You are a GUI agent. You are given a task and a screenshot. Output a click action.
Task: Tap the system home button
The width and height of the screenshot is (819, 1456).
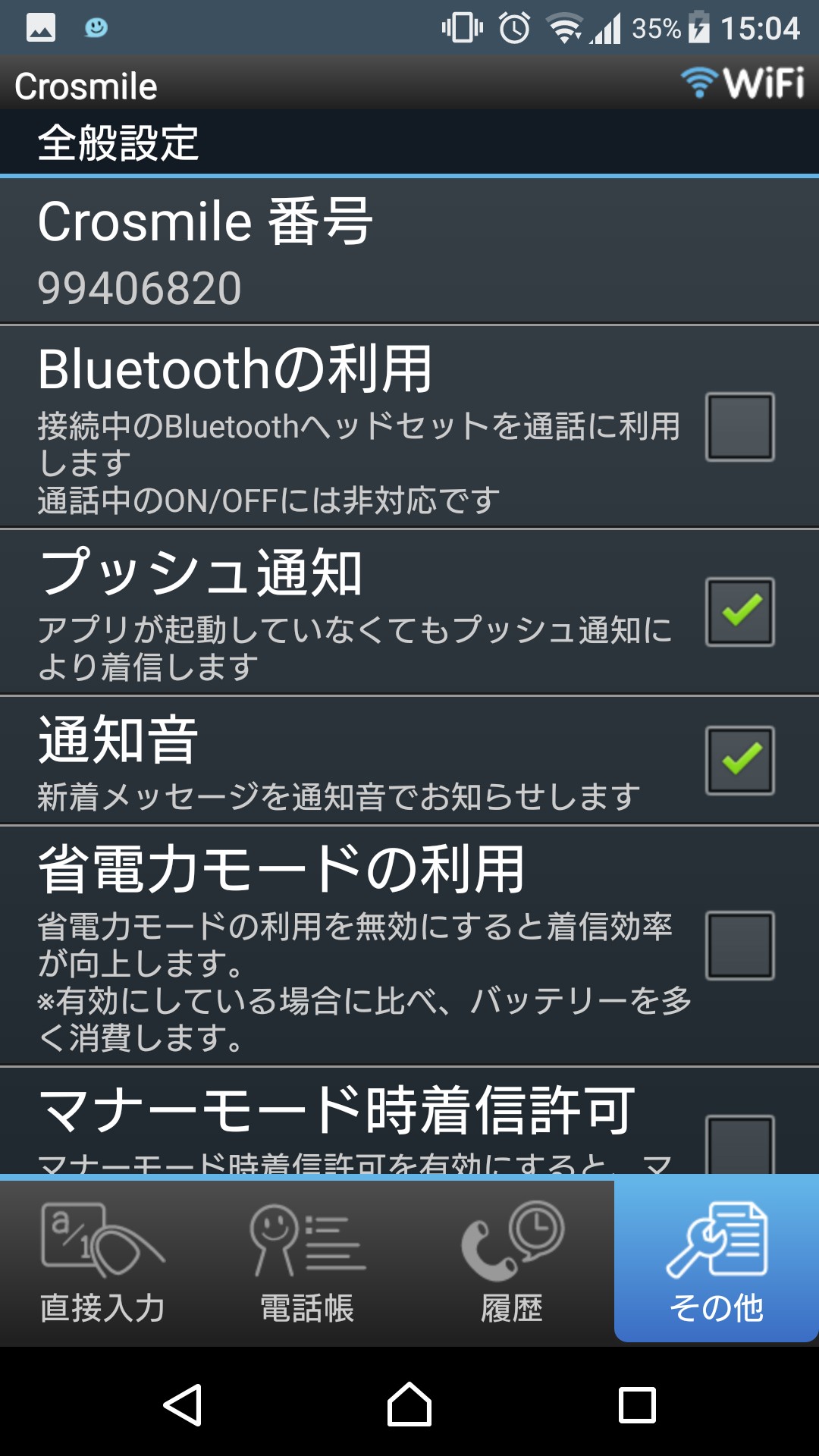click(409, 1404)
